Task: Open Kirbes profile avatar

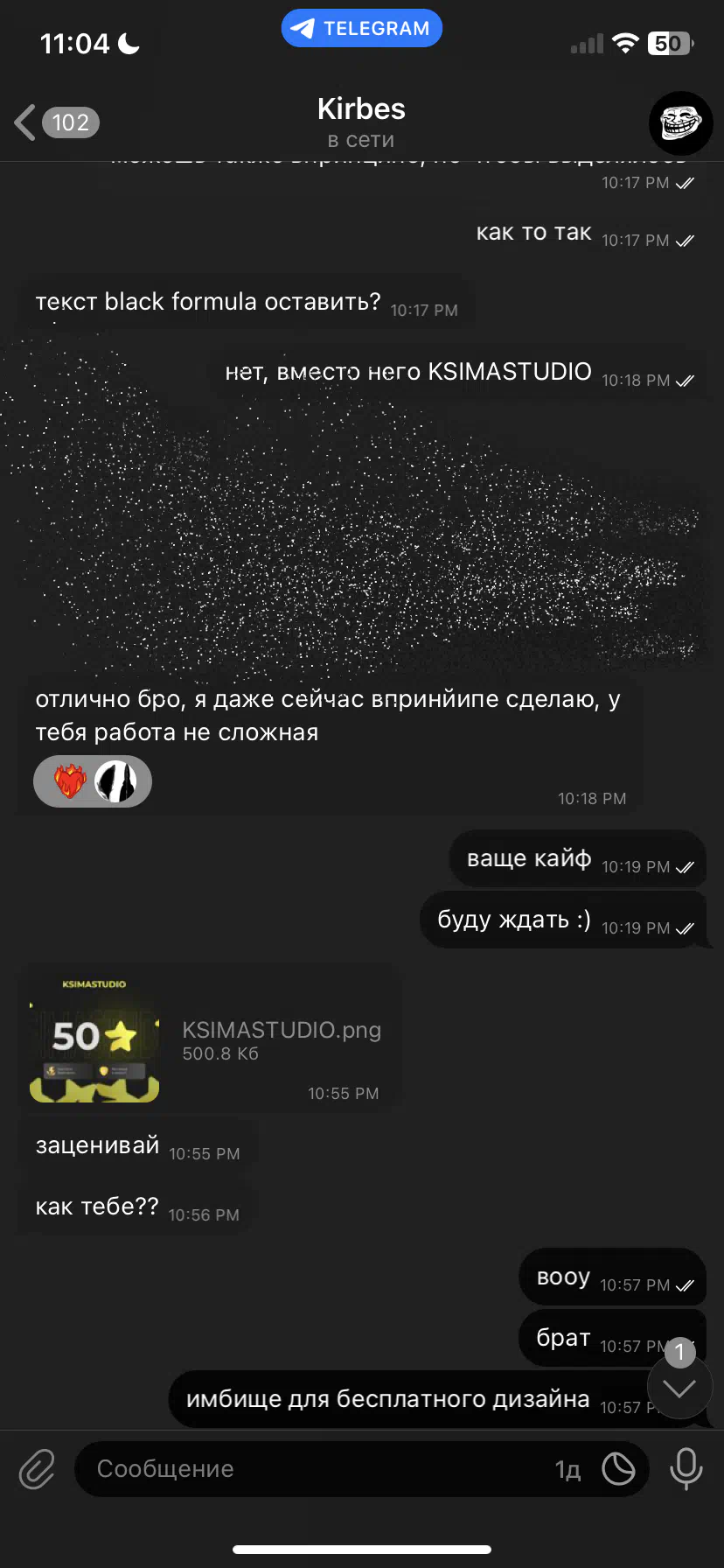Action: [x=680, y=123]
